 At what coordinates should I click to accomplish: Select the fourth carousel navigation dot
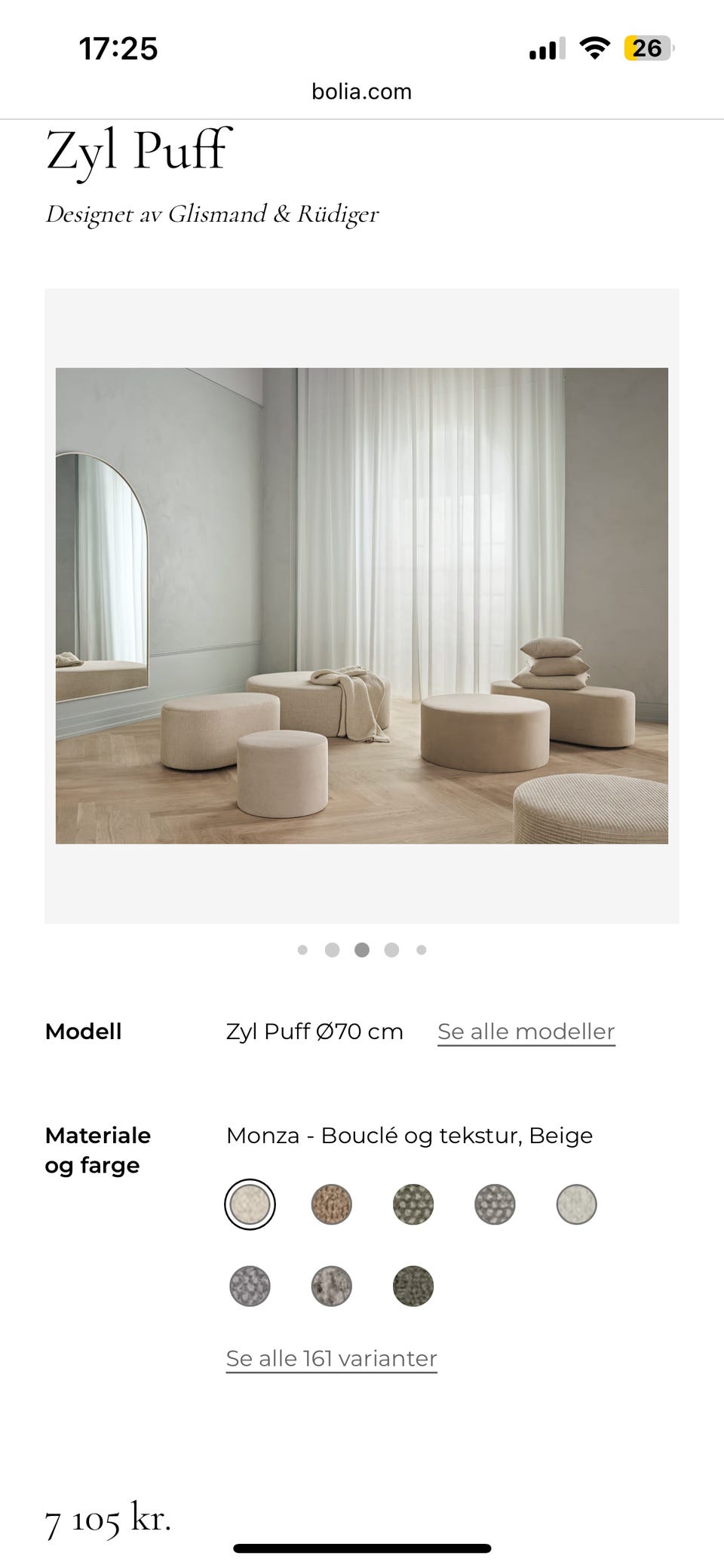pyautogui.click(x=391, y=950)
